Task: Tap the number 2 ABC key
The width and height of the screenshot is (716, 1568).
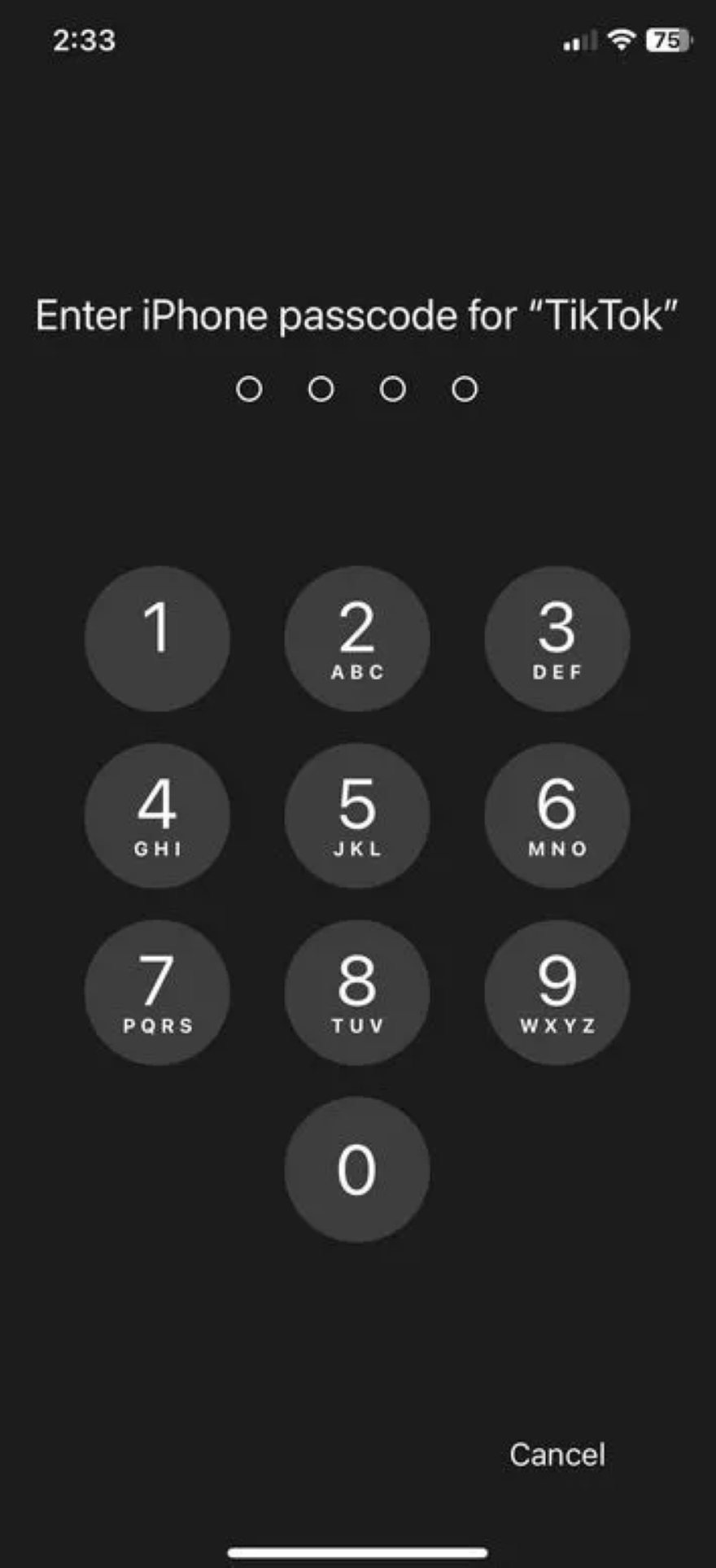Action: pyautogui.click(x=358, y=637)
